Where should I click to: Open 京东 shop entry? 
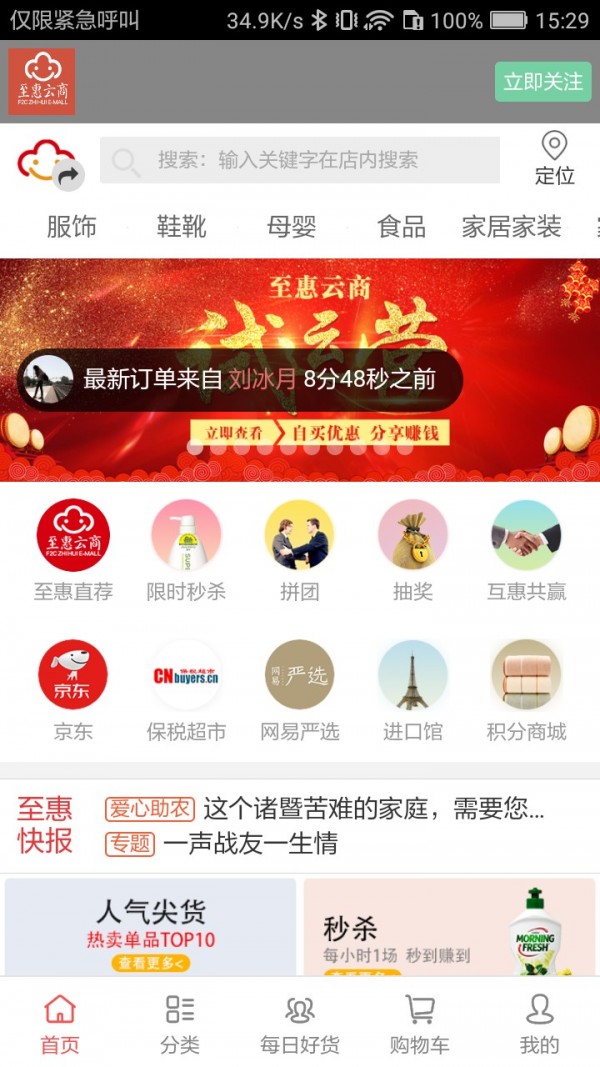(73, 690)
